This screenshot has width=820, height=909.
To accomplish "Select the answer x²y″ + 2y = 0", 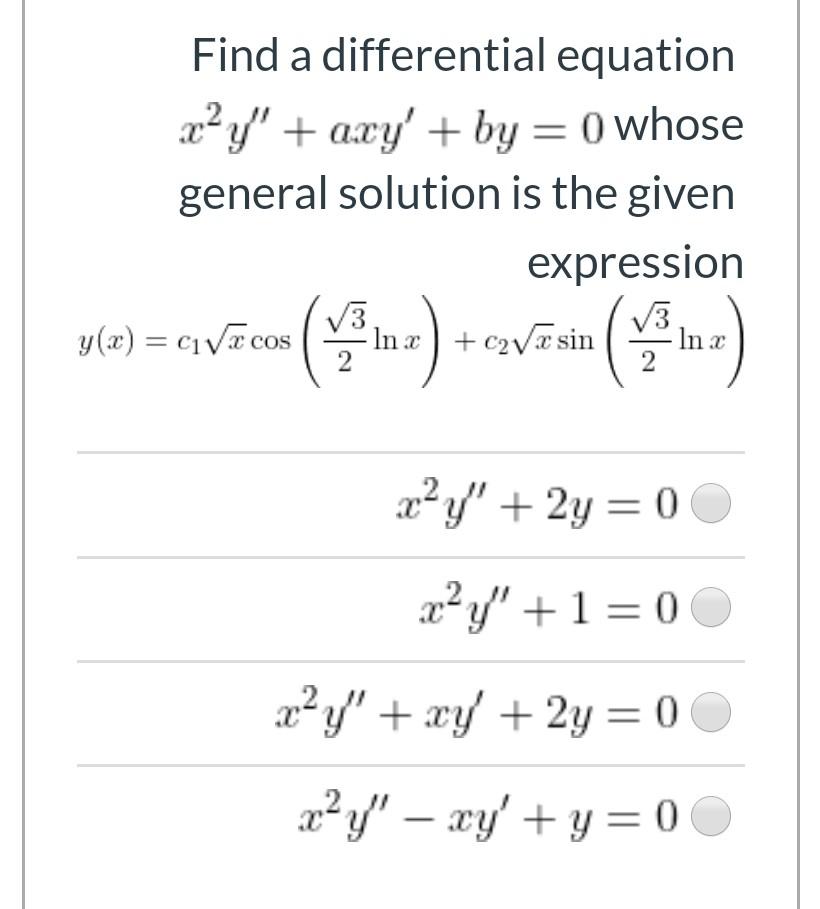I will [x=712, y=503].
